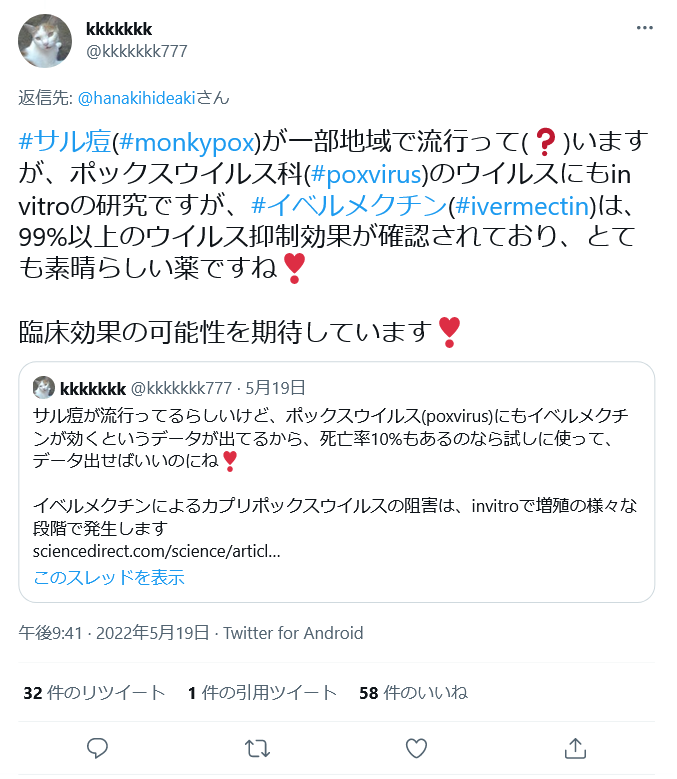
Task: Open the #poxvirus hashtag
Action: coord(365,172)
